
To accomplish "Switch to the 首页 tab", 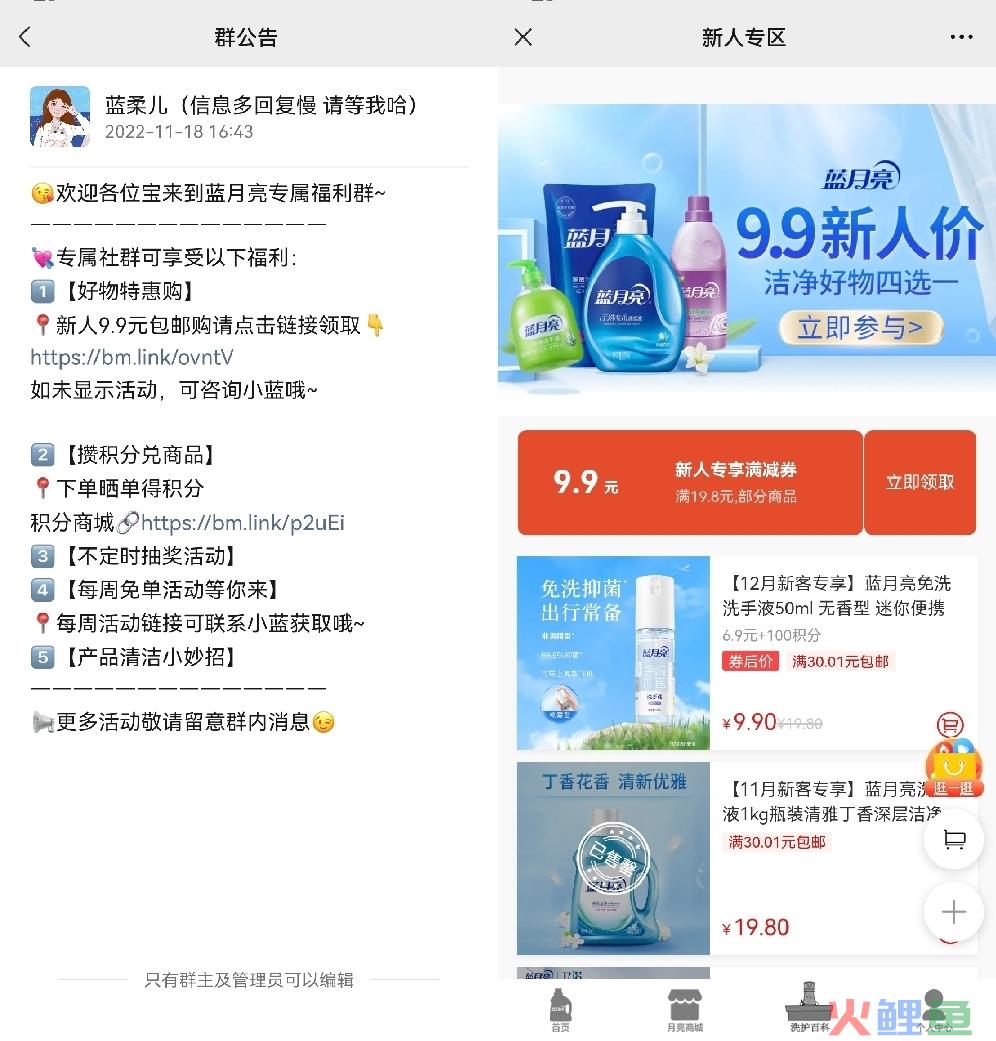I will (x=560, y=1008).
